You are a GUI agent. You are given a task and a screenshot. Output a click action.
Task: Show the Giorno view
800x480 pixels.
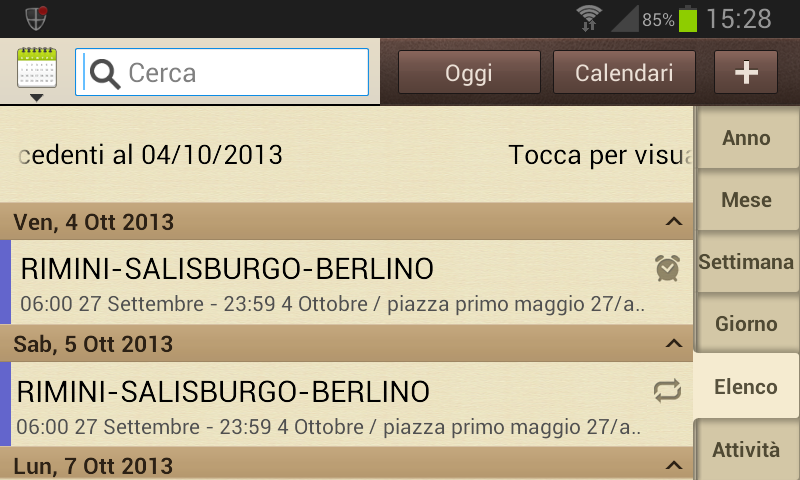(746, 324)
